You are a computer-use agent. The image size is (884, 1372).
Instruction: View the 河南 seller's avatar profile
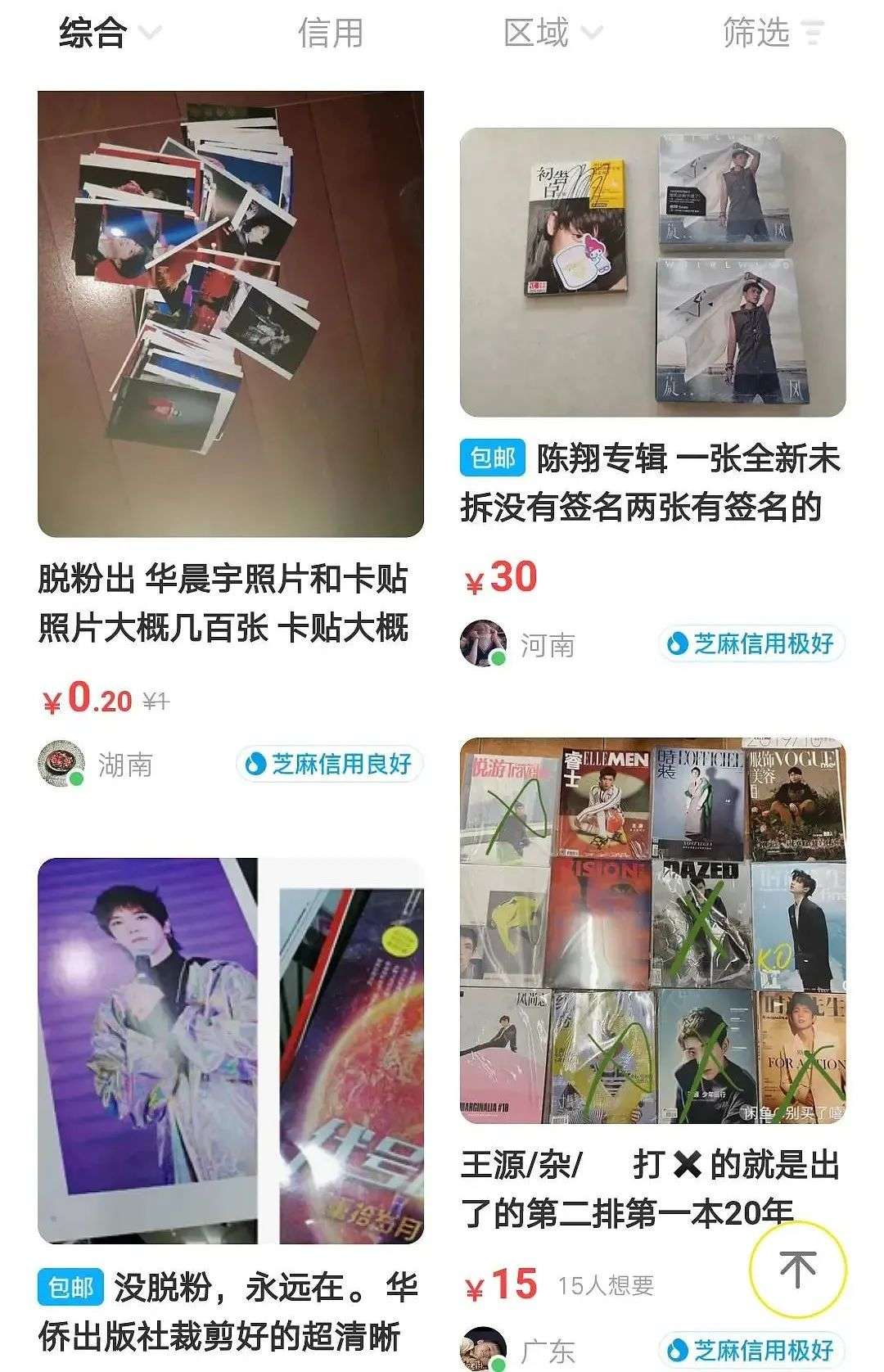pos(483,643)
